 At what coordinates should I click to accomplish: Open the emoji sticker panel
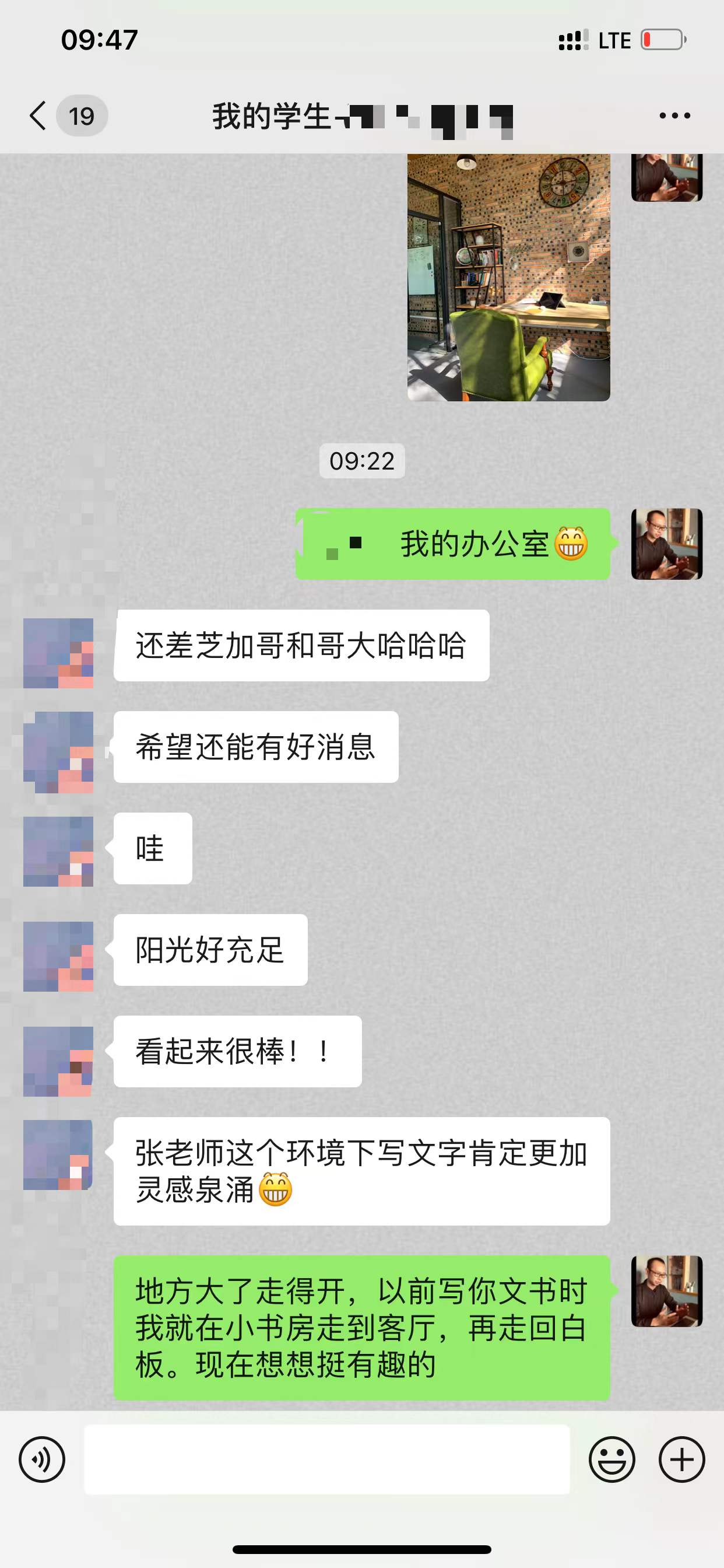pos(611,1459)
